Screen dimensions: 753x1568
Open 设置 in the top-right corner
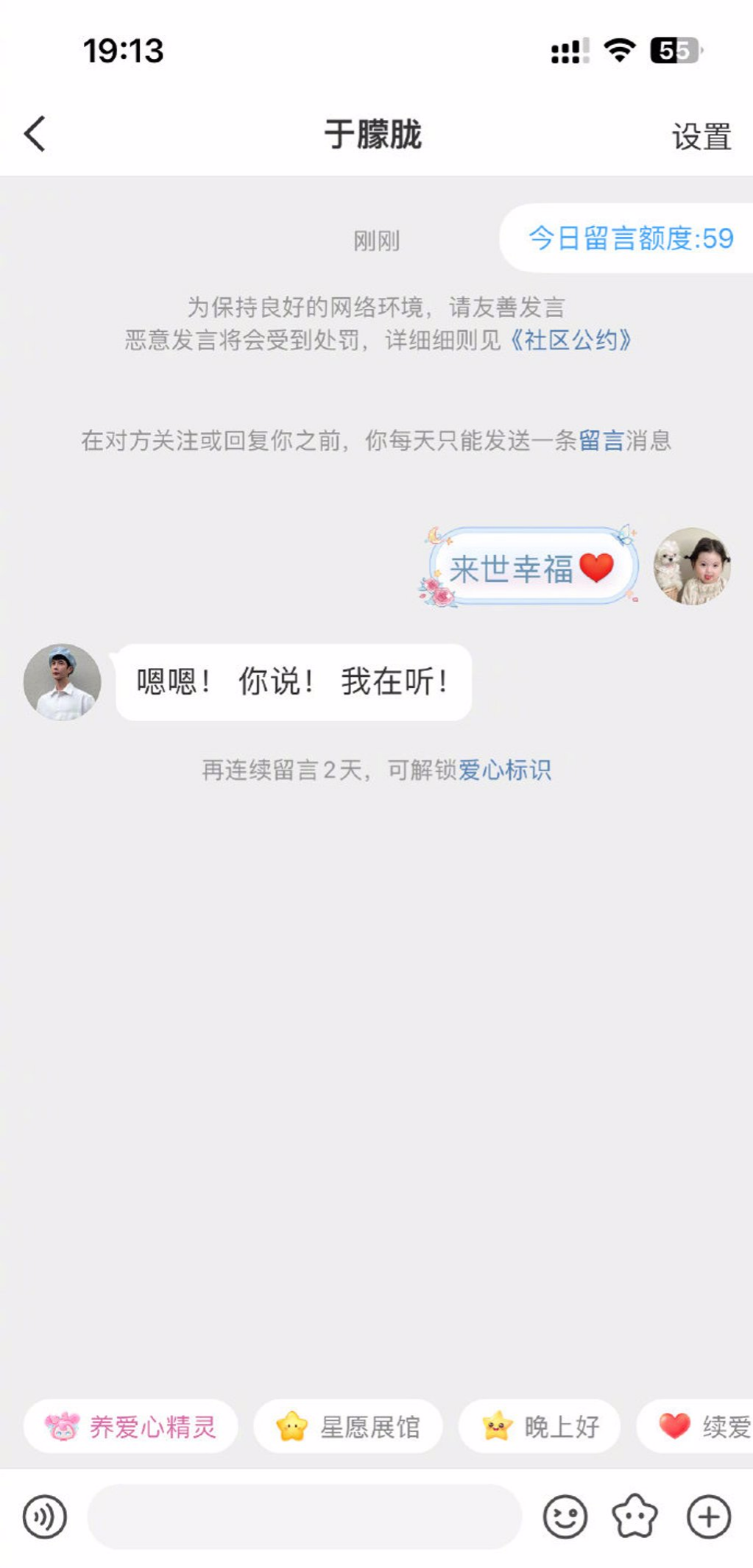point(701,137)
